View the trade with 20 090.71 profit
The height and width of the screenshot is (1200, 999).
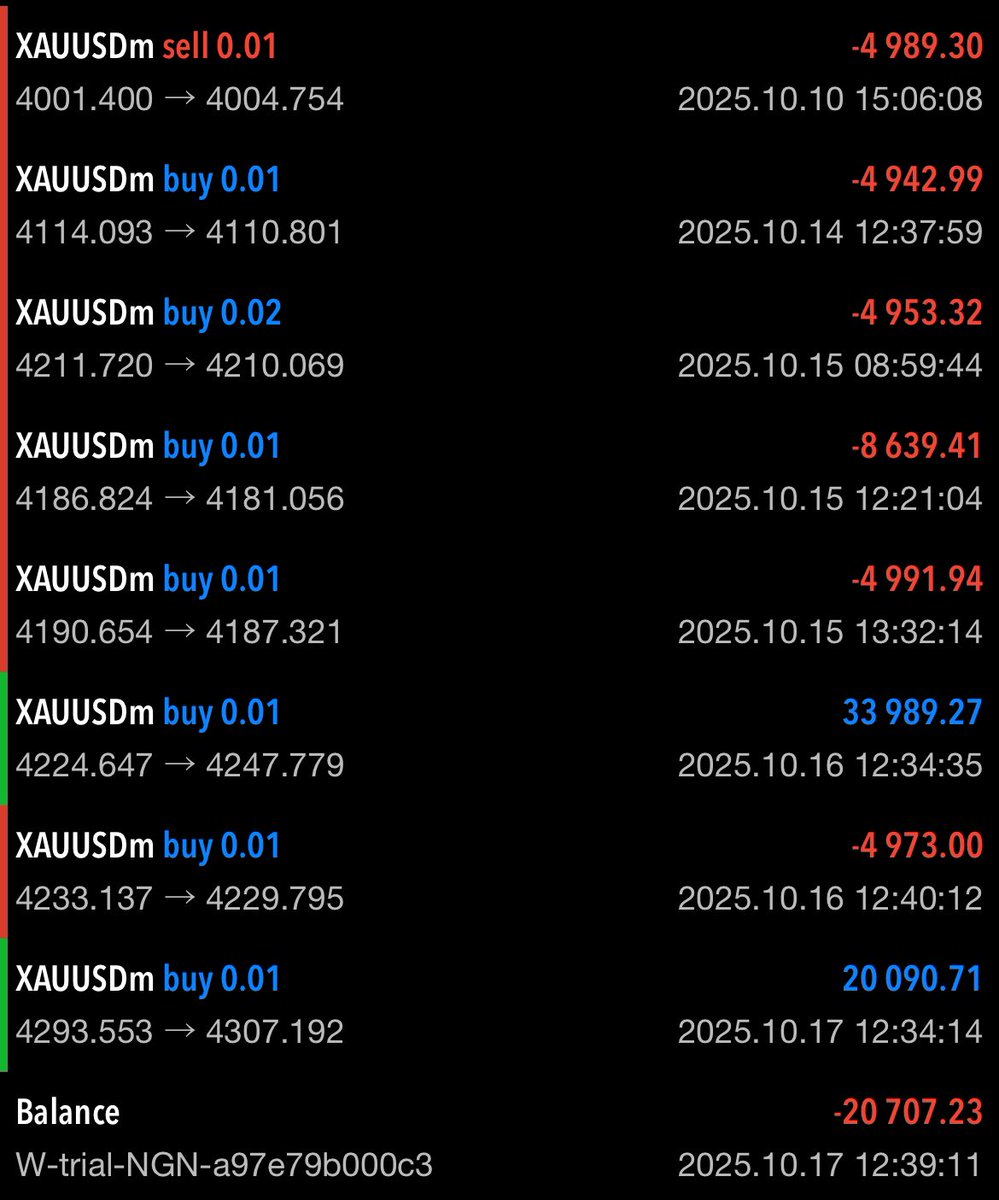(499, 1004)
